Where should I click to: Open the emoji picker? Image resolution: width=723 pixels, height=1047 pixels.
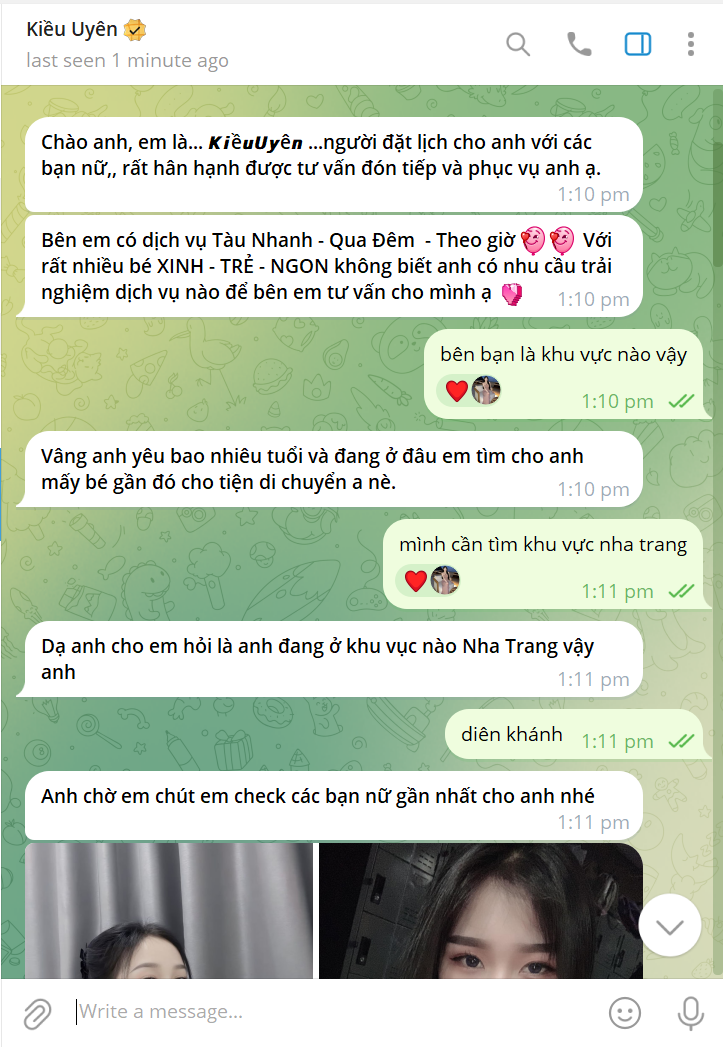tap(625, 1013)
